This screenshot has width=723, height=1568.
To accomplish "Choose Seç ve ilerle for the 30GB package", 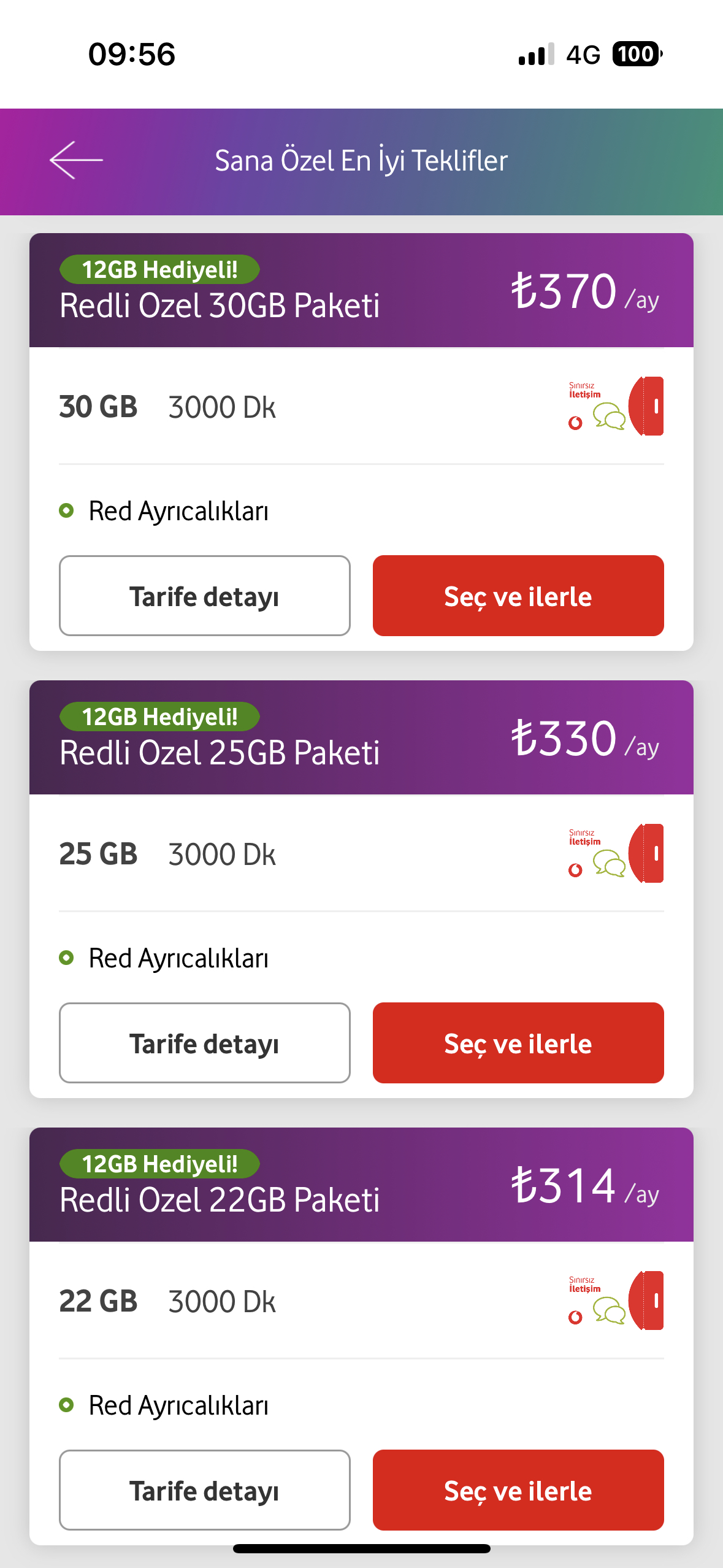I will tap(518, 596).
